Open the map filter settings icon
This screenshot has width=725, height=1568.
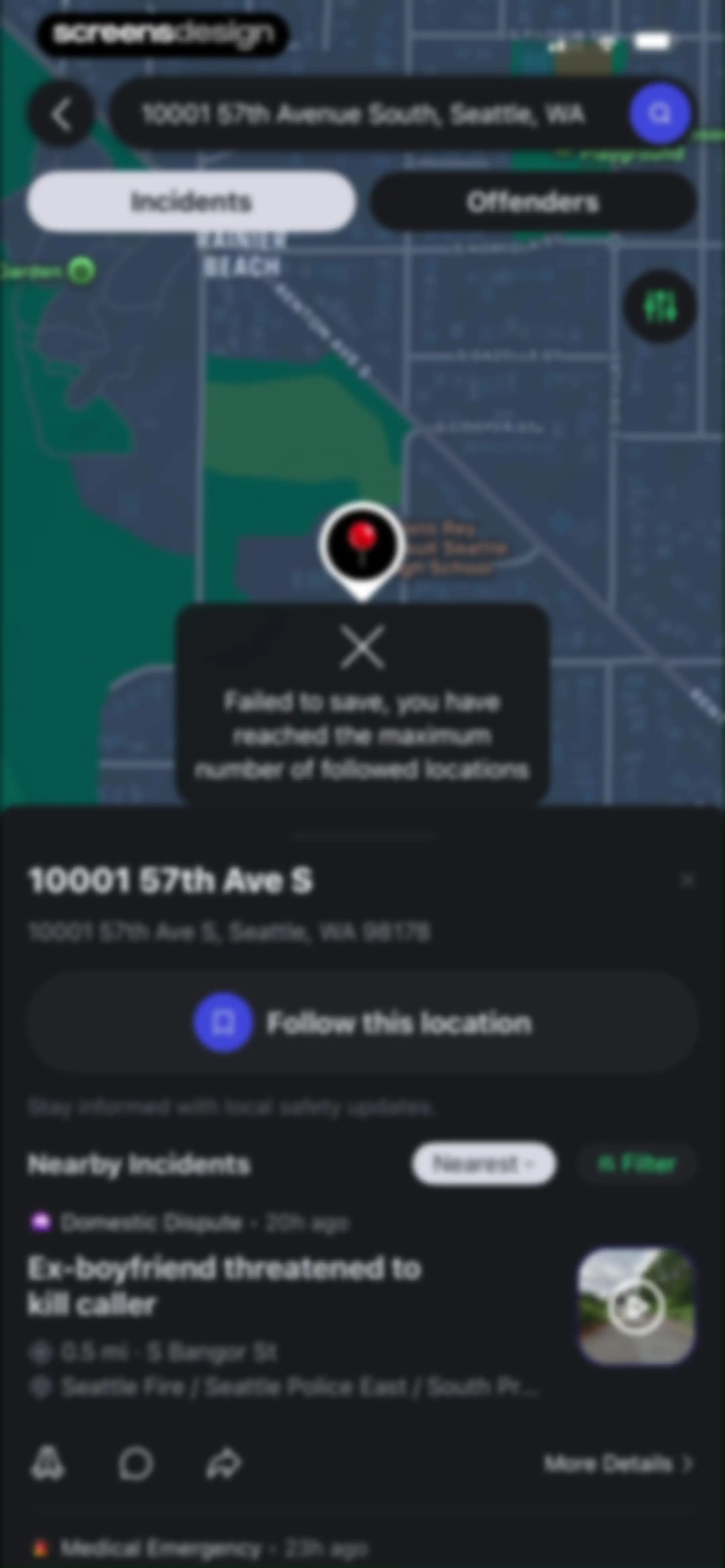(661, 306)
